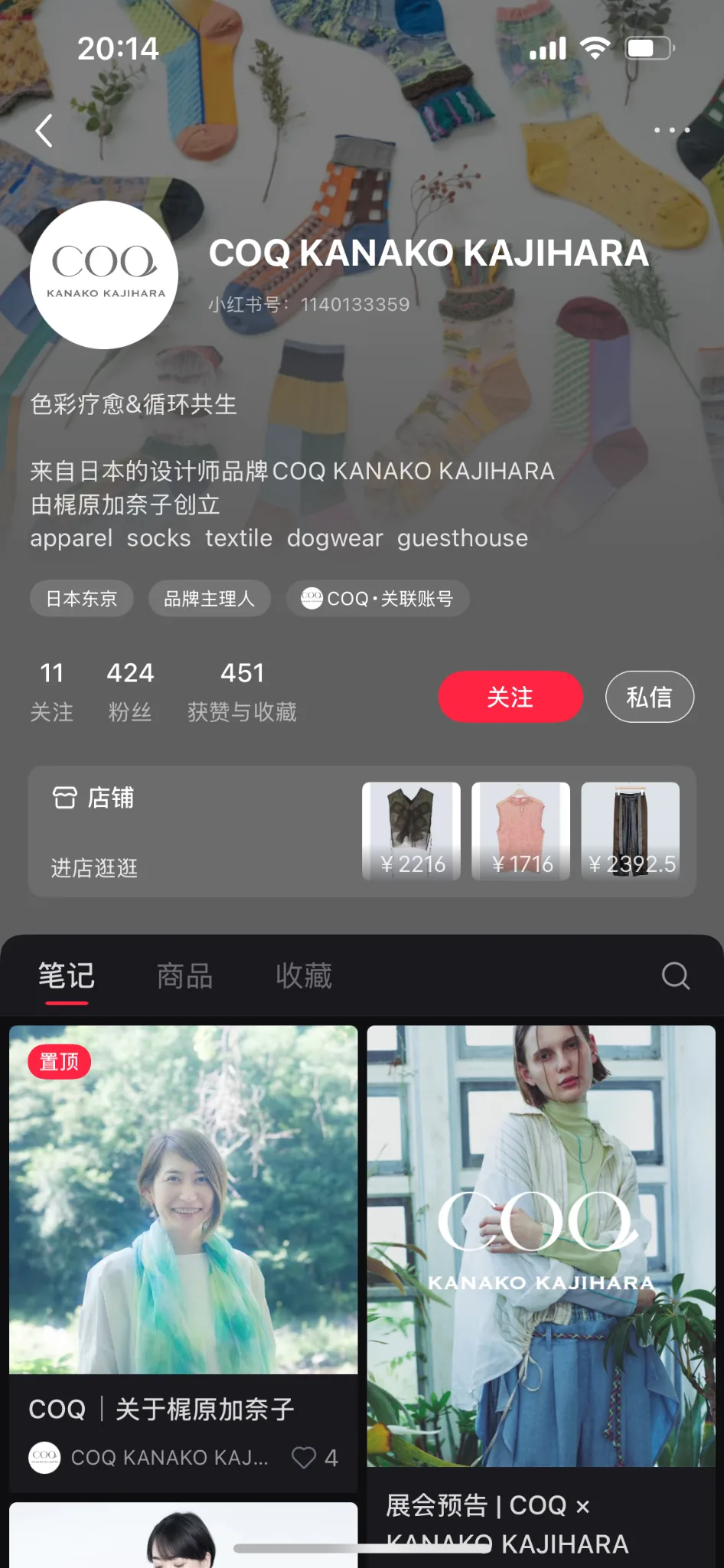View the profile avatar picture
724x1568 pixels.
104,275
